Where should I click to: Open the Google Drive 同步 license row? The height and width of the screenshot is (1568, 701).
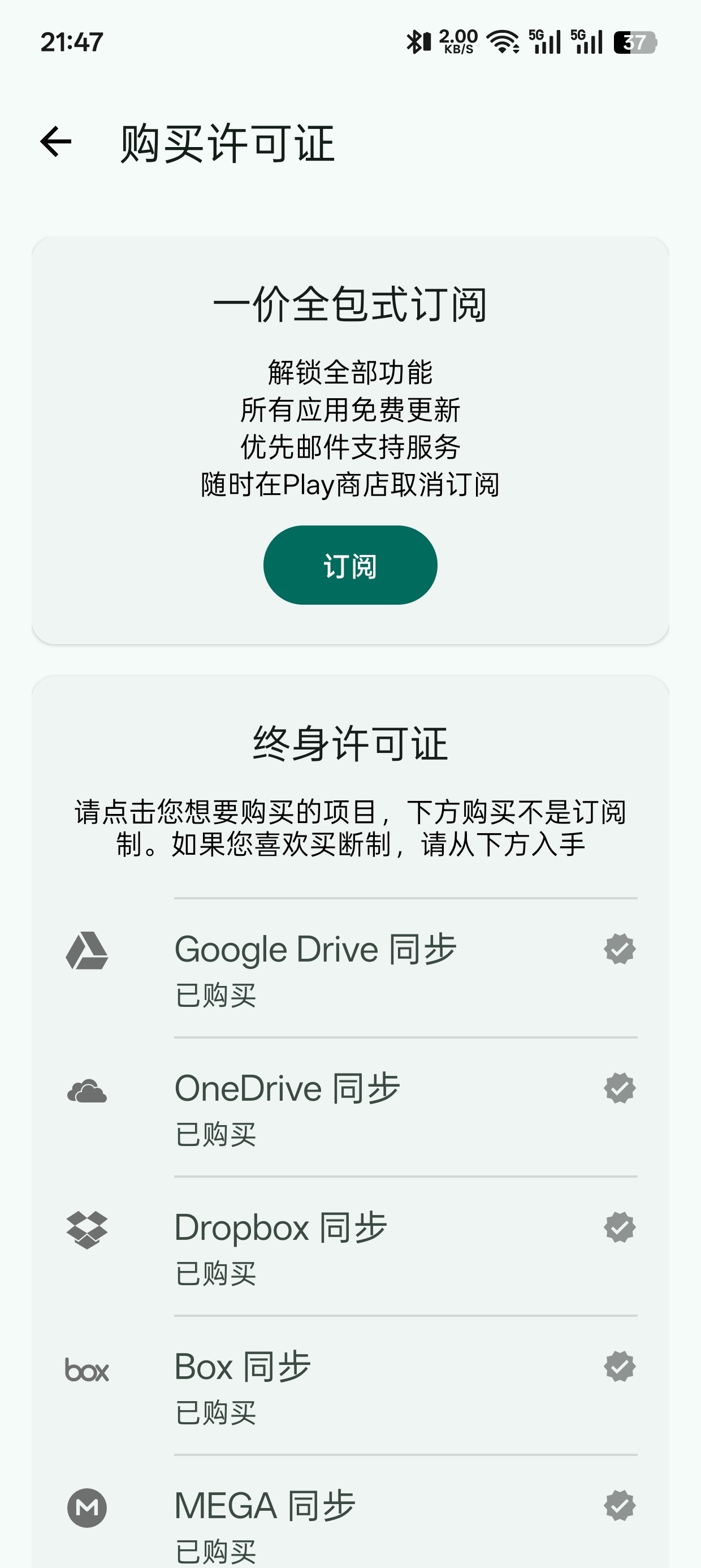pyautogui.click(x=350, y=968)
